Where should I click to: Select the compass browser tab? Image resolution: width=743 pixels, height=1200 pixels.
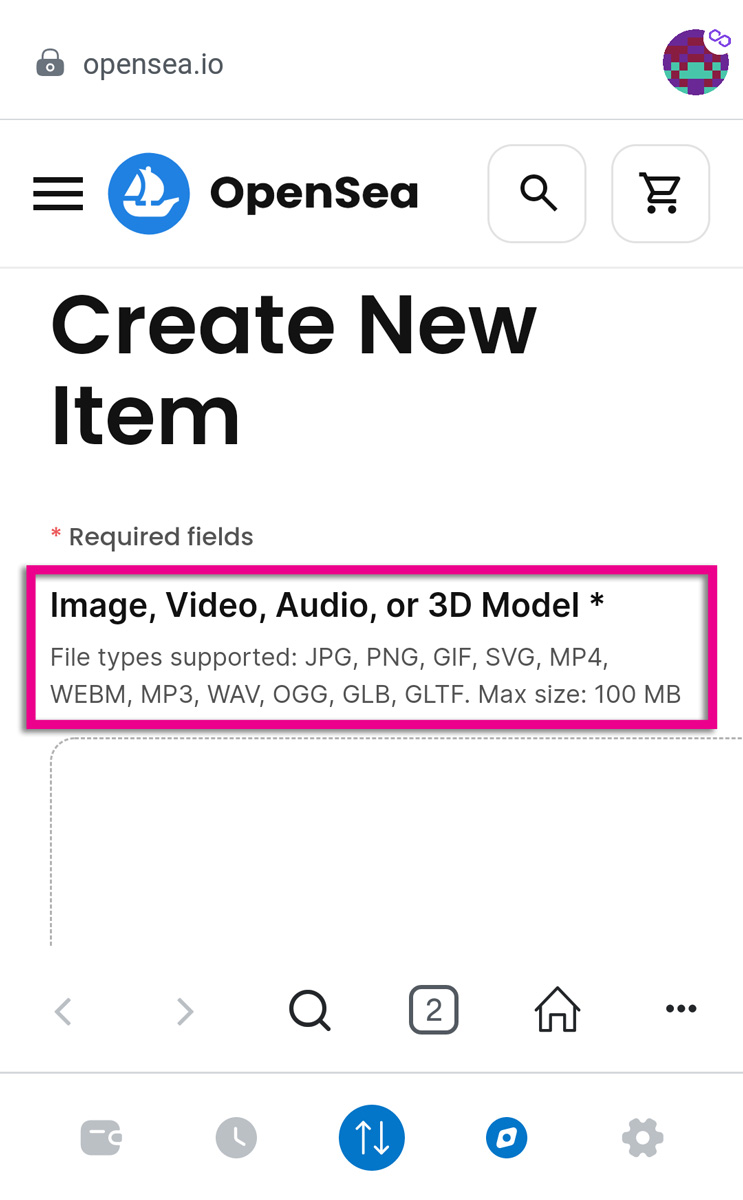[506, 1138]
